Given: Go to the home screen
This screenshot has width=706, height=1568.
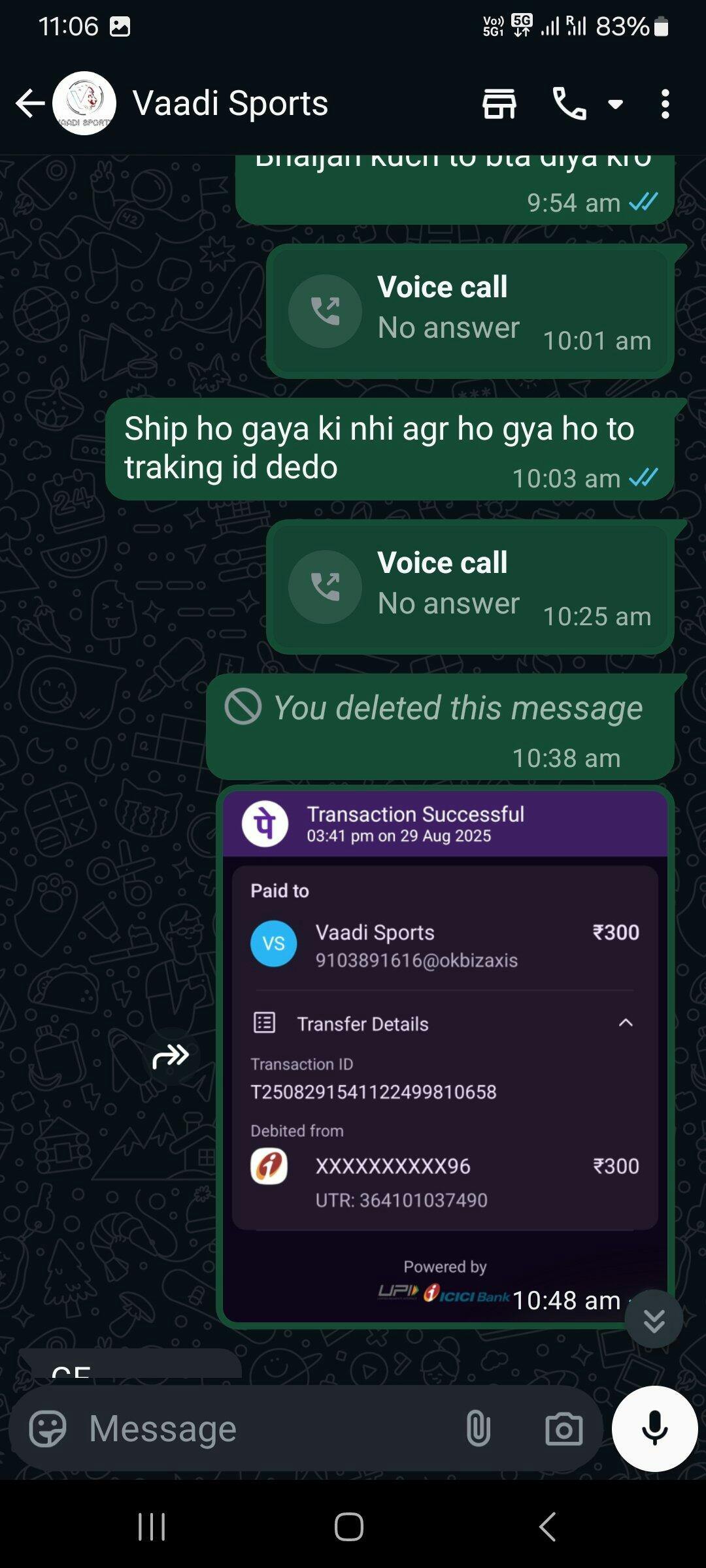Looking at the screenshot, I should pos(349,1526).
